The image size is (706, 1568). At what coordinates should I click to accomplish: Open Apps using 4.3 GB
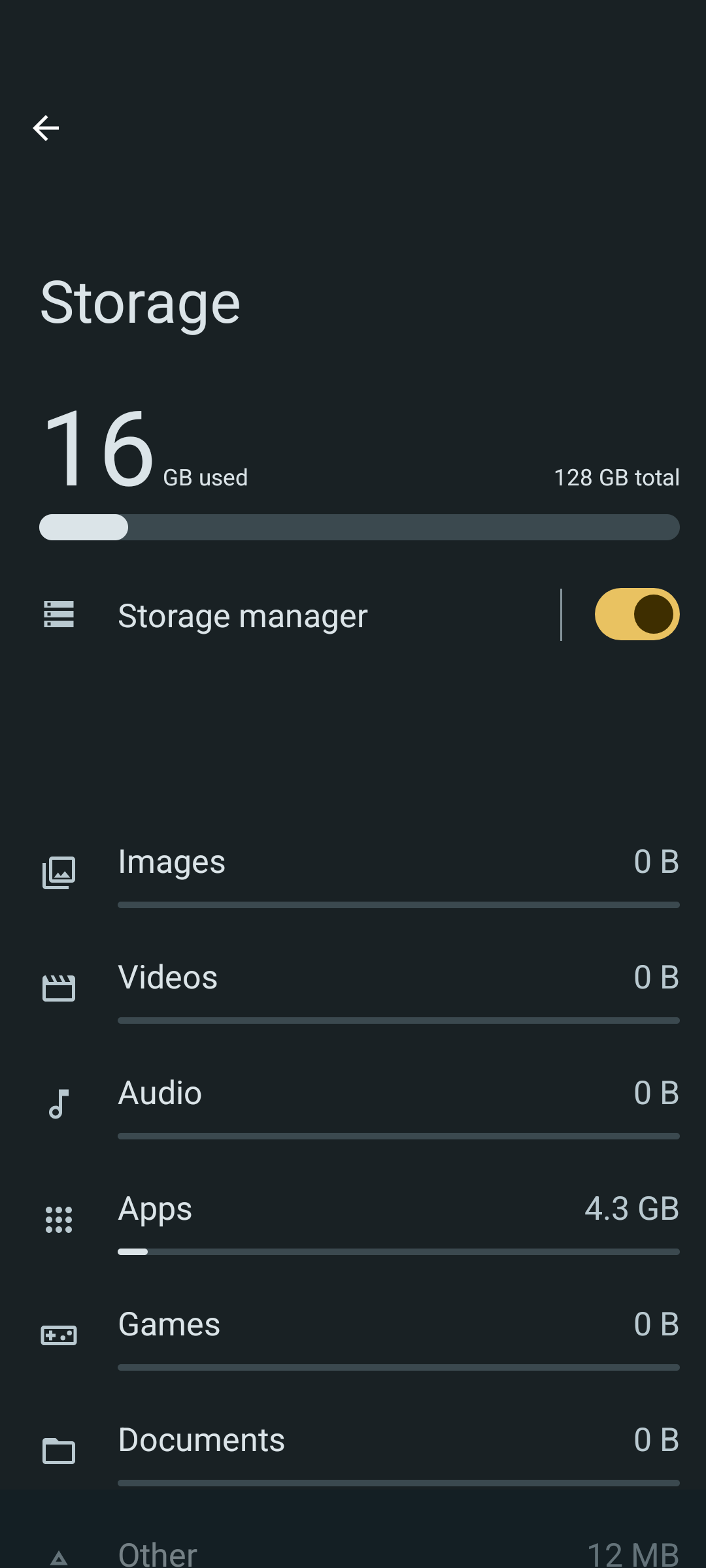point(353,1220)
